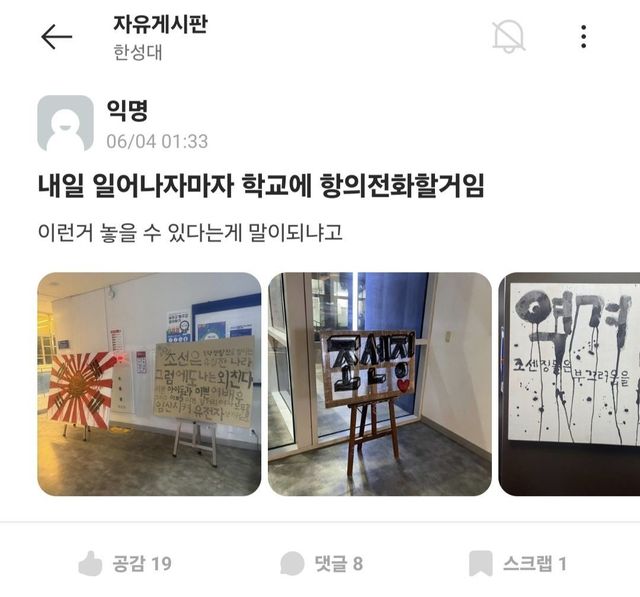Open the easel sign photo
Image resolution: width=640 pixels, height=597 pixels.
tap(379, 384)
